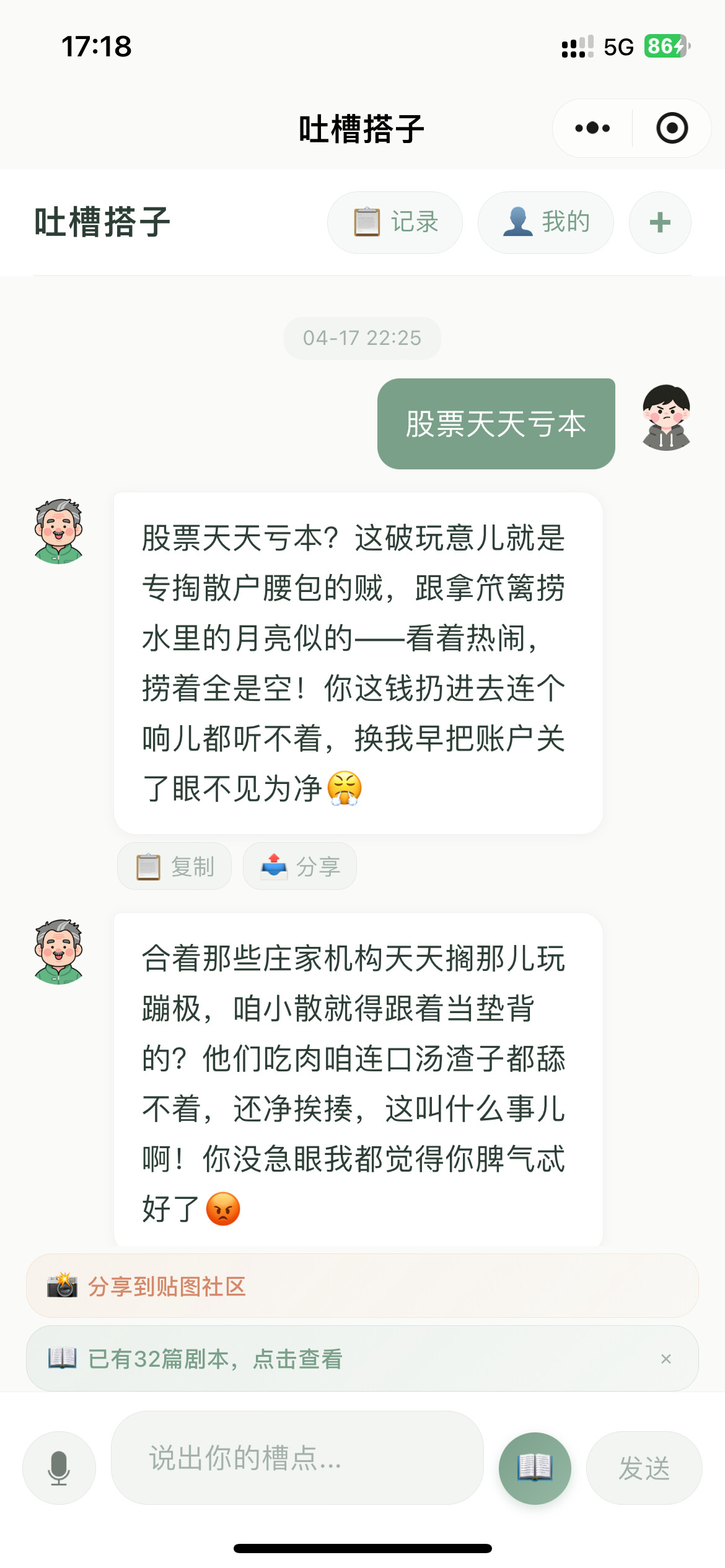Open the green book scripts button

click(x=535, y=1467)
